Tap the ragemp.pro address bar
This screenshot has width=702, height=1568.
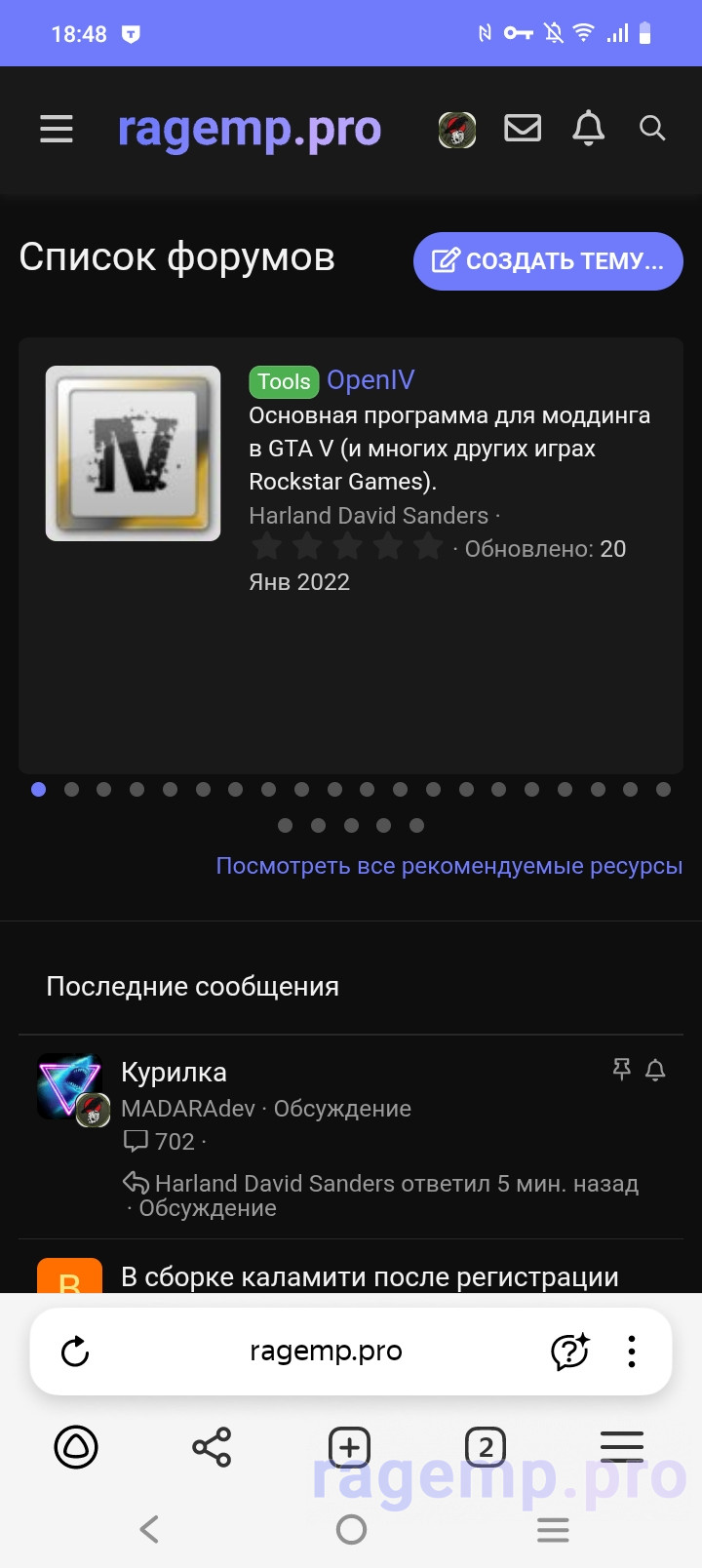(x=326, y=1352)
